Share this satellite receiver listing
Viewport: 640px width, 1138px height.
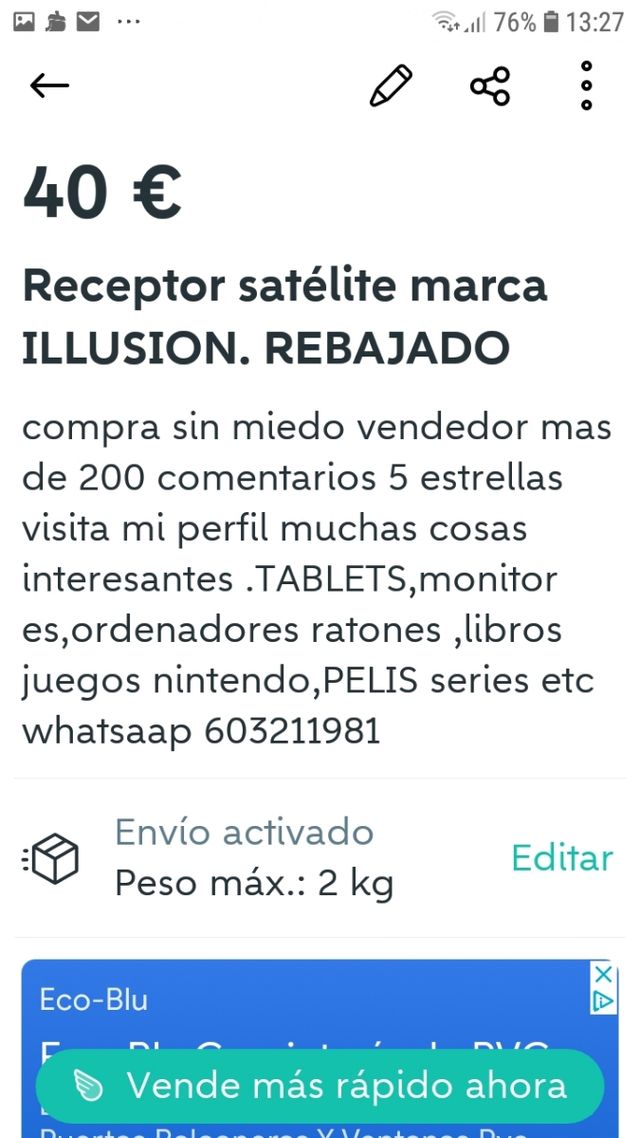(x=490, y=86)
